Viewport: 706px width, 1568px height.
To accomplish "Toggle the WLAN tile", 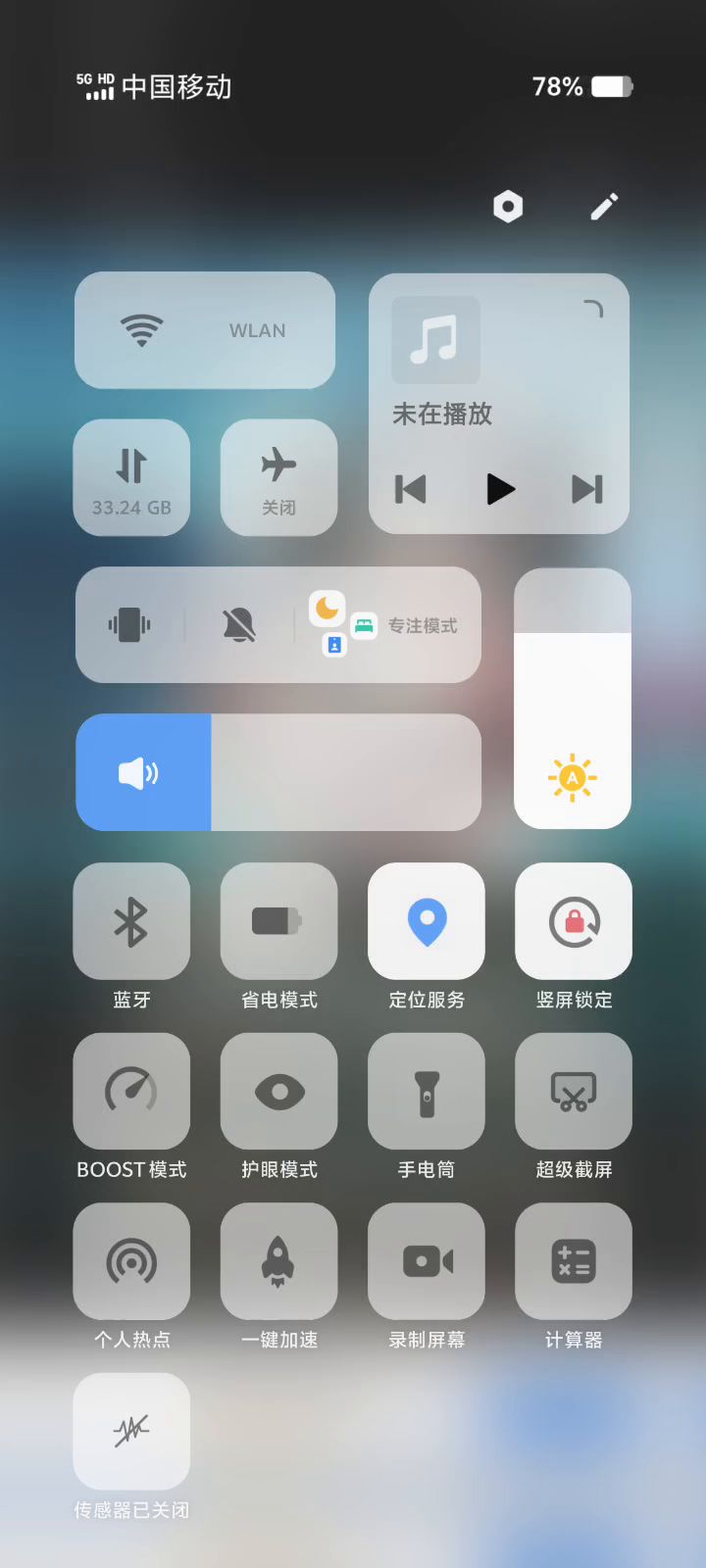I will coord(205,330).
